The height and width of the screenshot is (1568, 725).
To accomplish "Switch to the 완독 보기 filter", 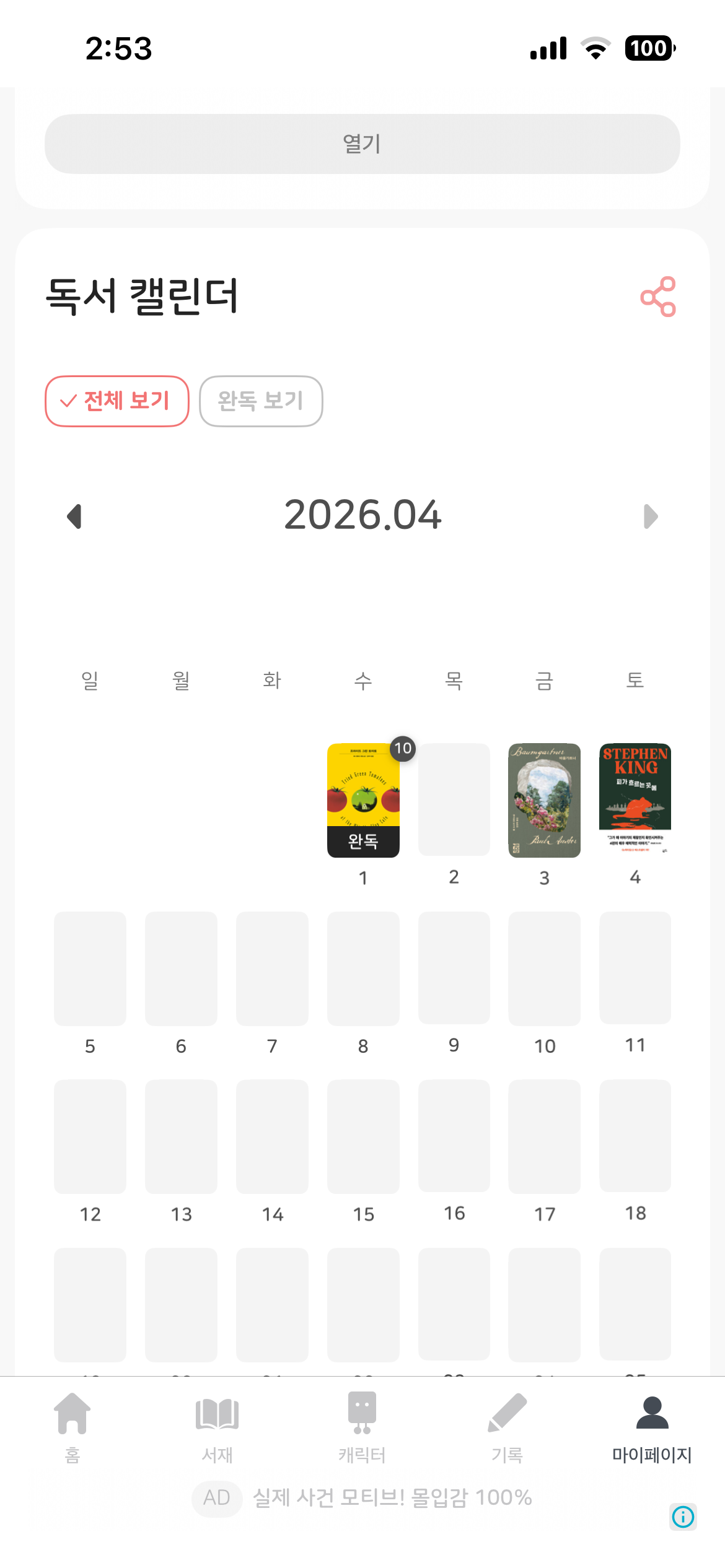I will pyautogui.click(x=260, y=401).
